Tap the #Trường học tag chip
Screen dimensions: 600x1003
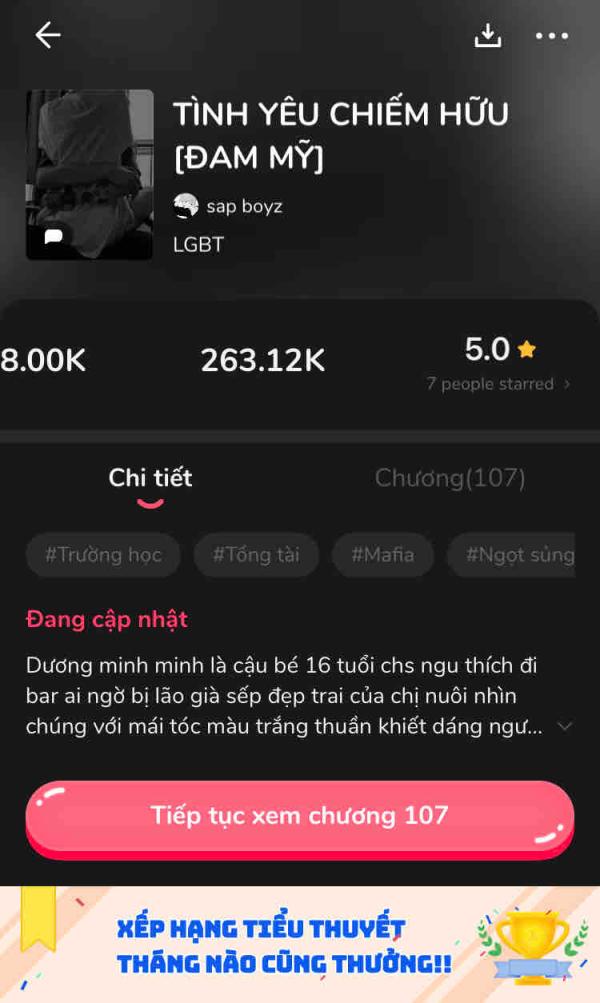click(x=103, y=555)
